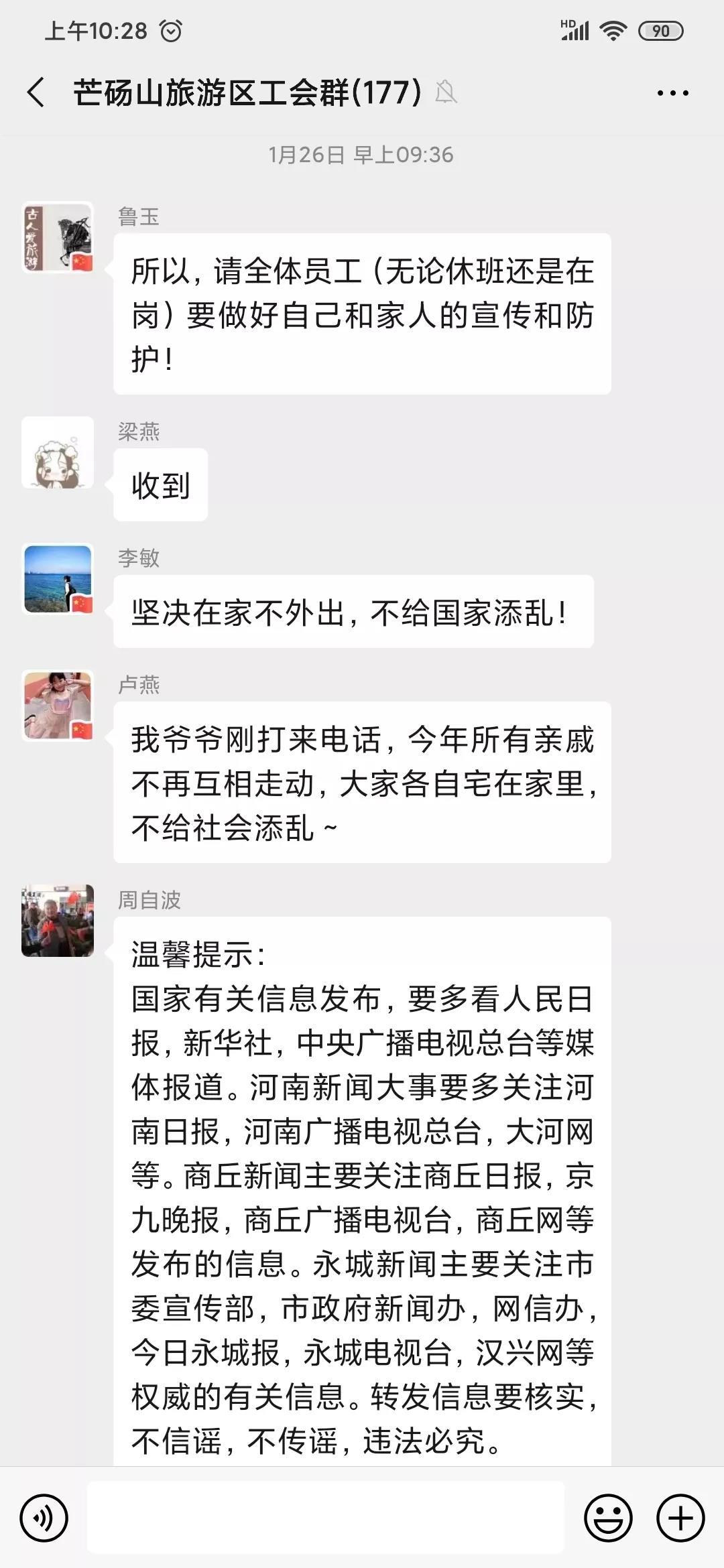Screen dimensions: 724x1568
Task: Open 鲁玉's profile avatar
Action: click(58, 238)
